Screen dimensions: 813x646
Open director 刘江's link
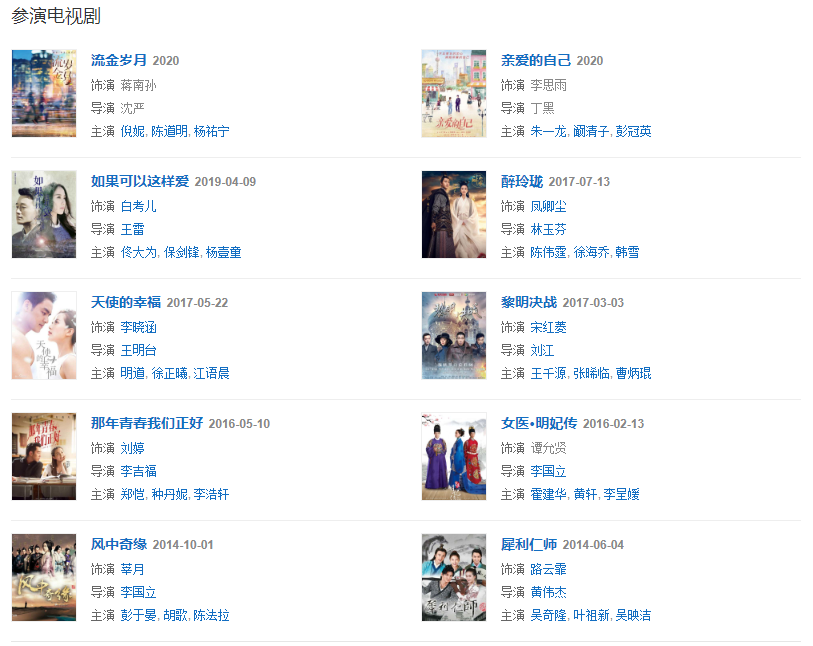542,350
